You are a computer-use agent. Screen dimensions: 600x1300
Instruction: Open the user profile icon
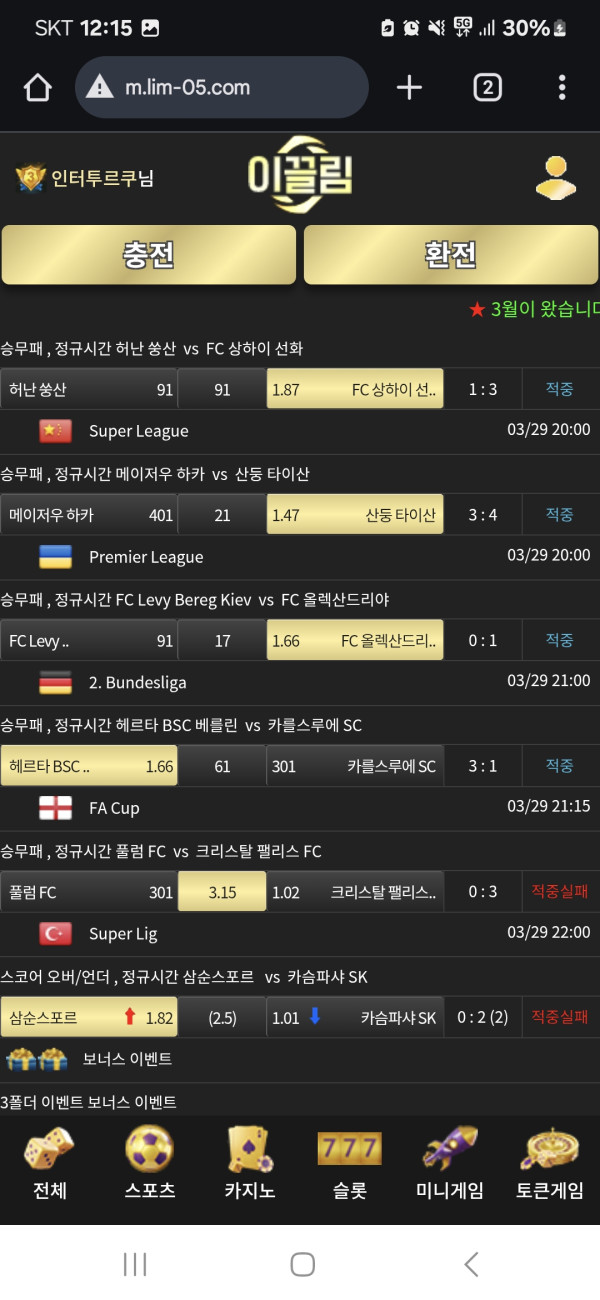(x=555, y=178)
